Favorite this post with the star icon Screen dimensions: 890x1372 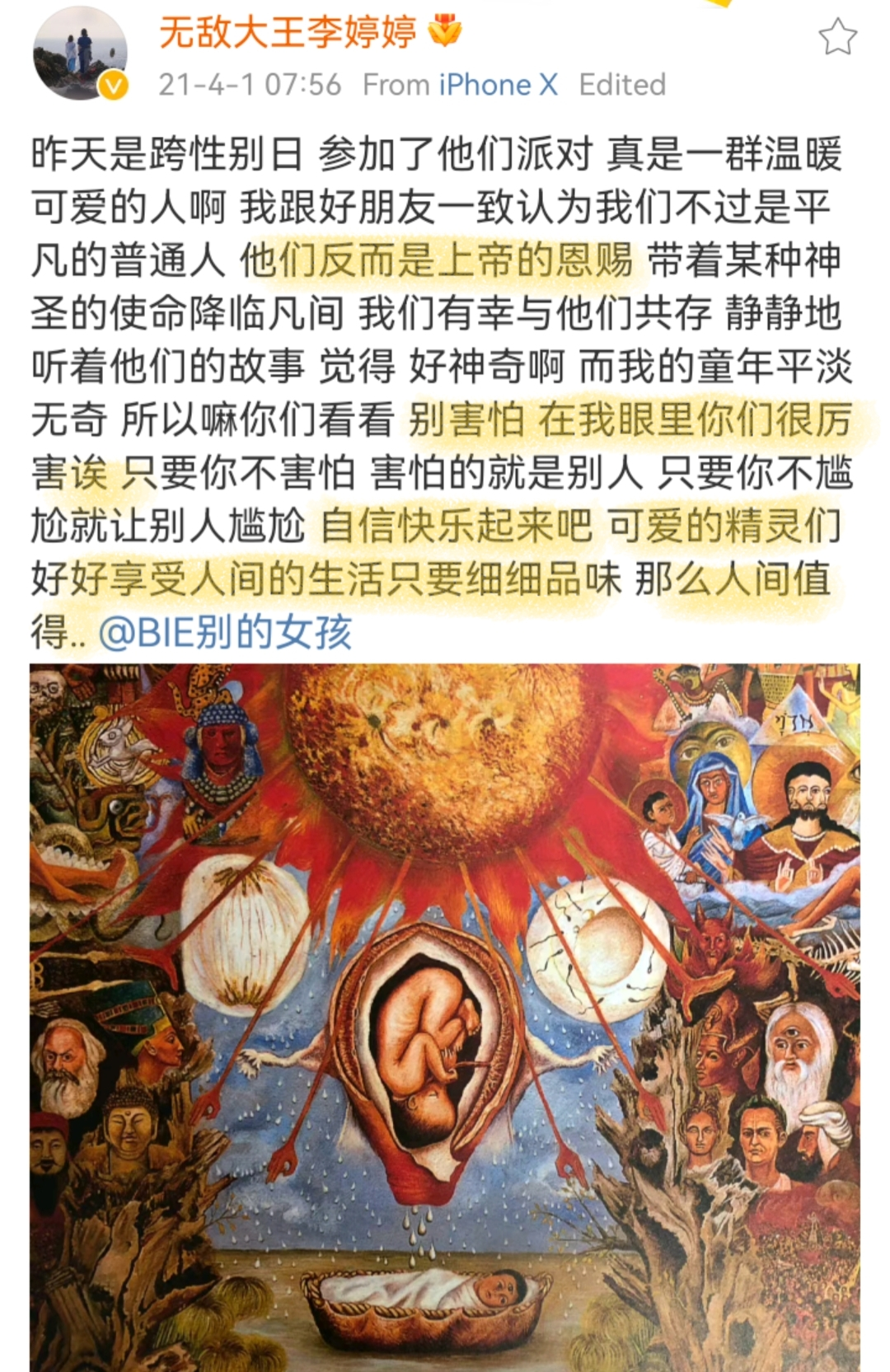pos(837,36)
